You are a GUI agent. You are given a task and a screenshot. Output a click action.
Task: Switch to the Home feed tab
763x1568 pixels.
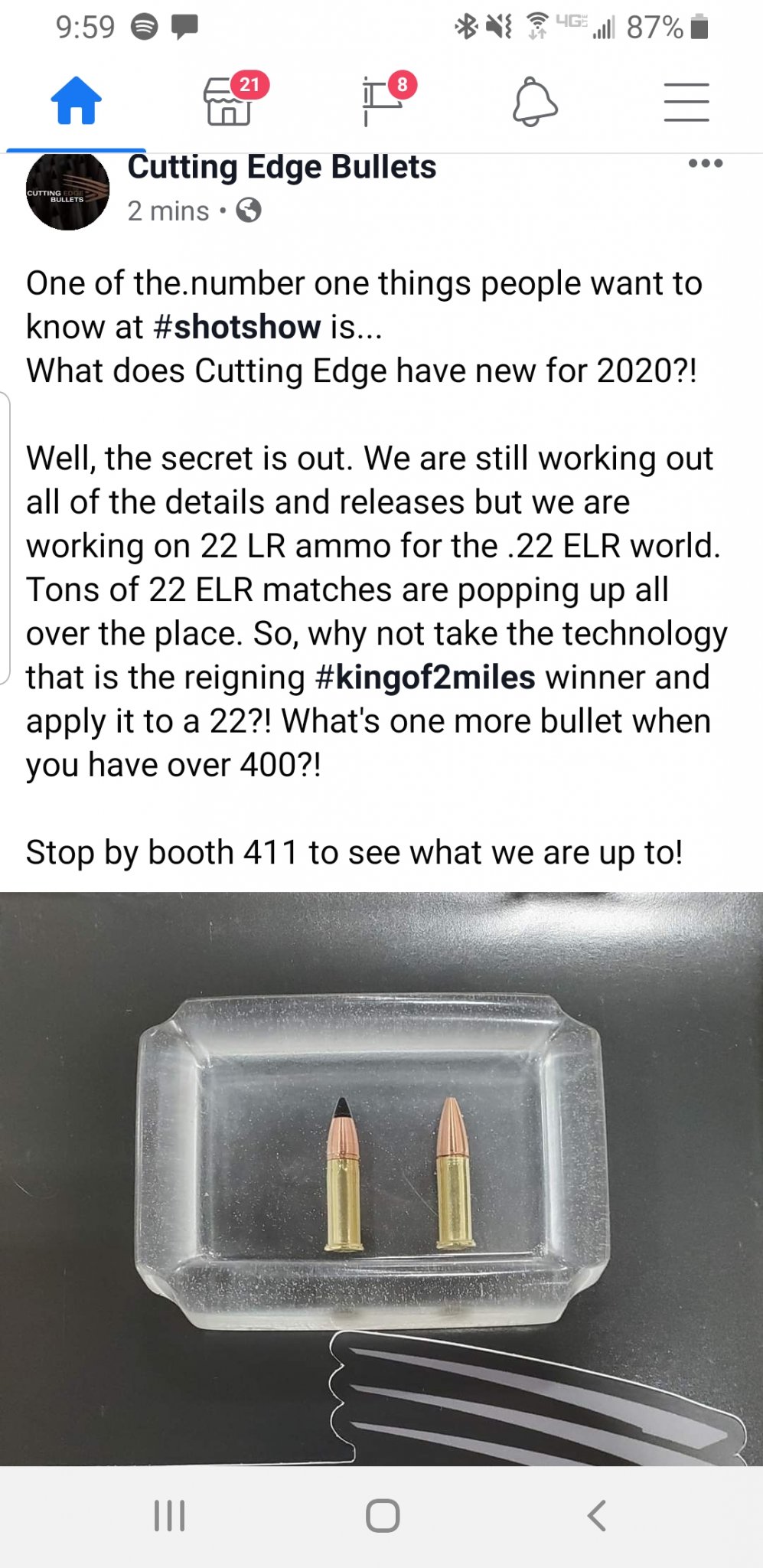pos(76,102)
